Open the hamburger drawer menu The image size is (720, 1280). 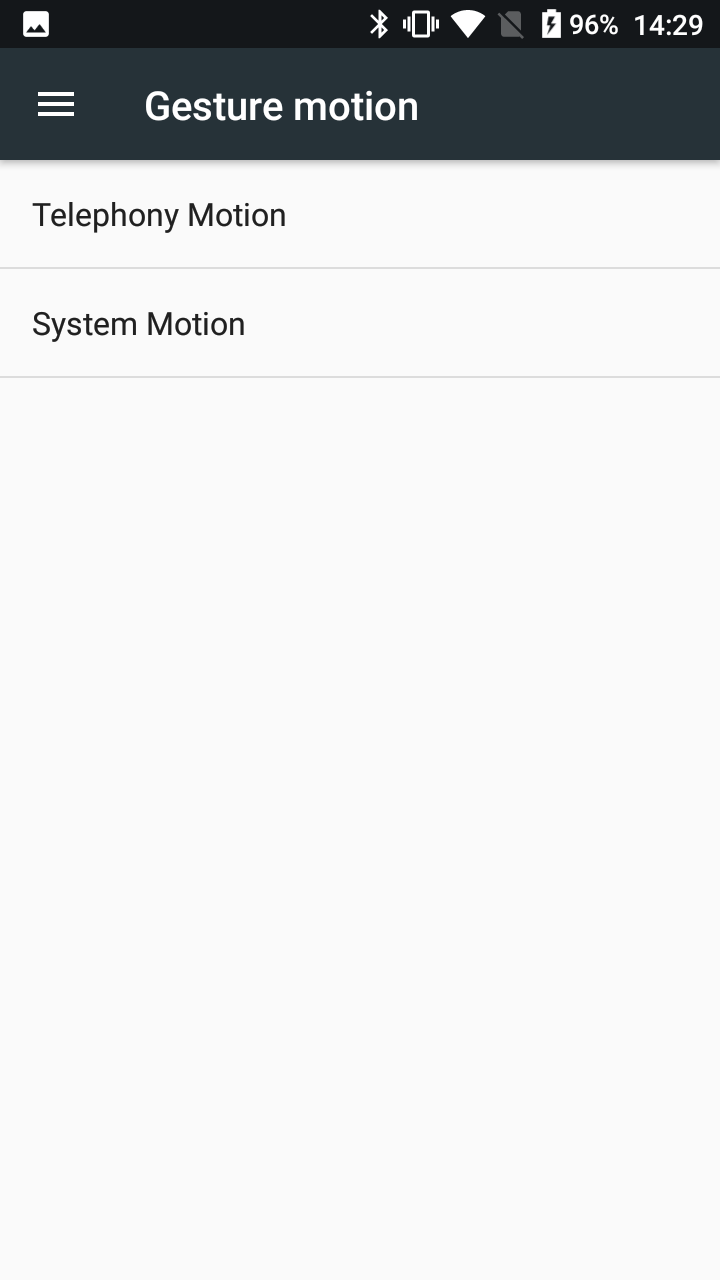pyautogui.click(x=56, y=105)
